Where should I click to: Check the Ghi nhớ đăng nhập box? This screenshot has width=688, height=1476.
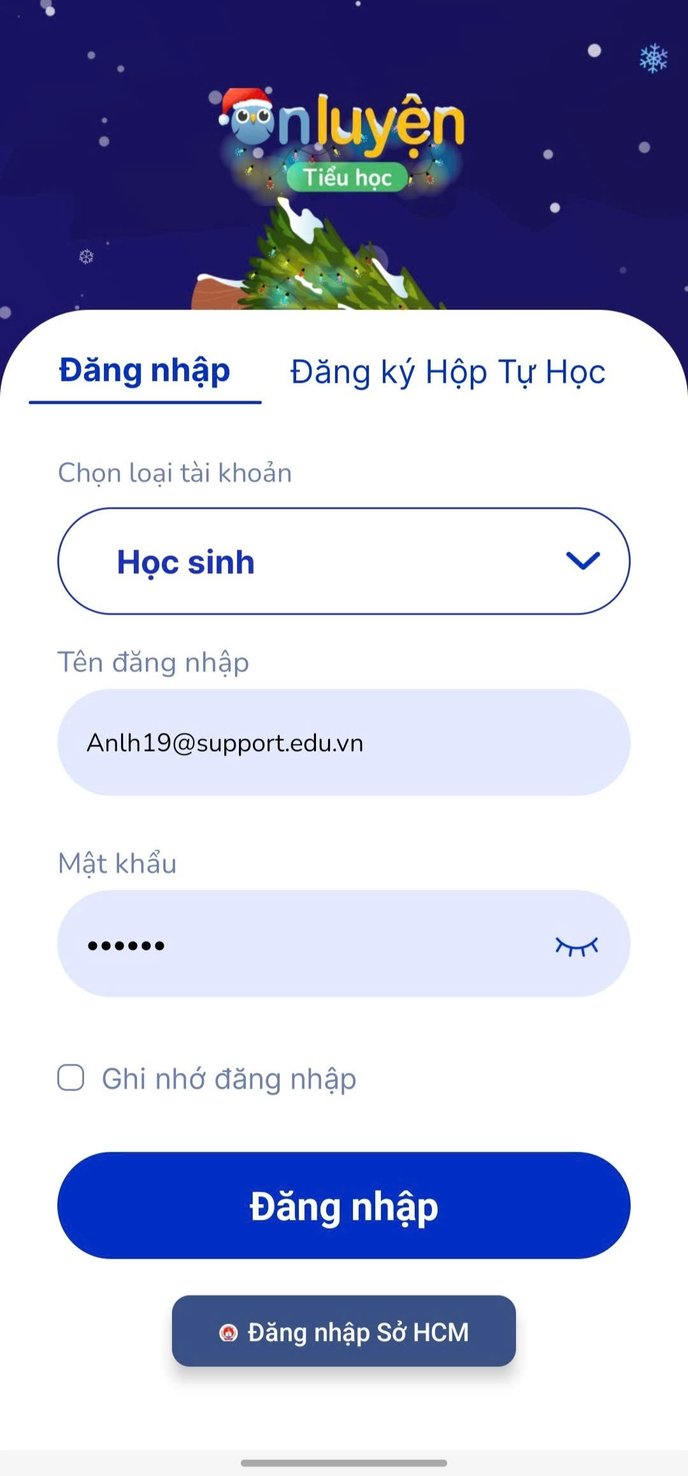(71, 1078)
